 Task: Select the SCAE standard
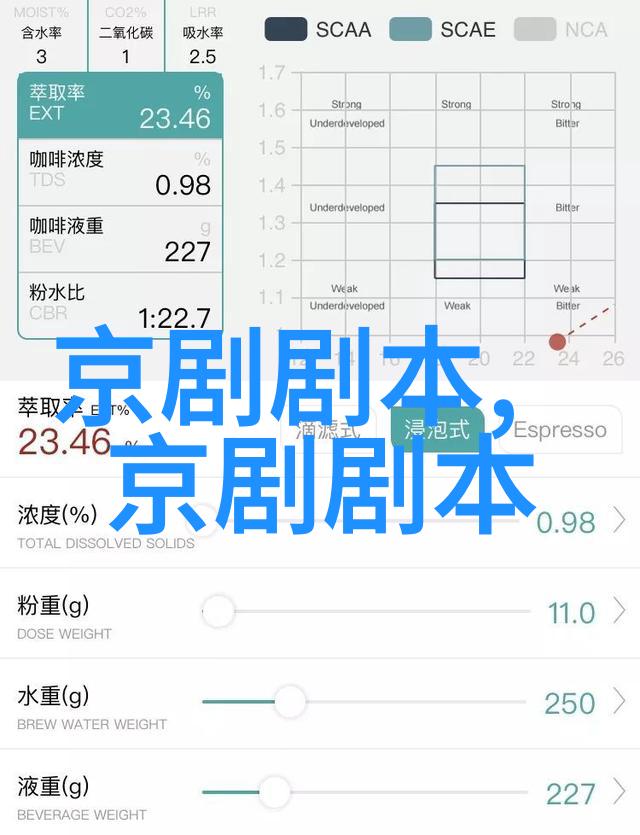pos(443,29)
